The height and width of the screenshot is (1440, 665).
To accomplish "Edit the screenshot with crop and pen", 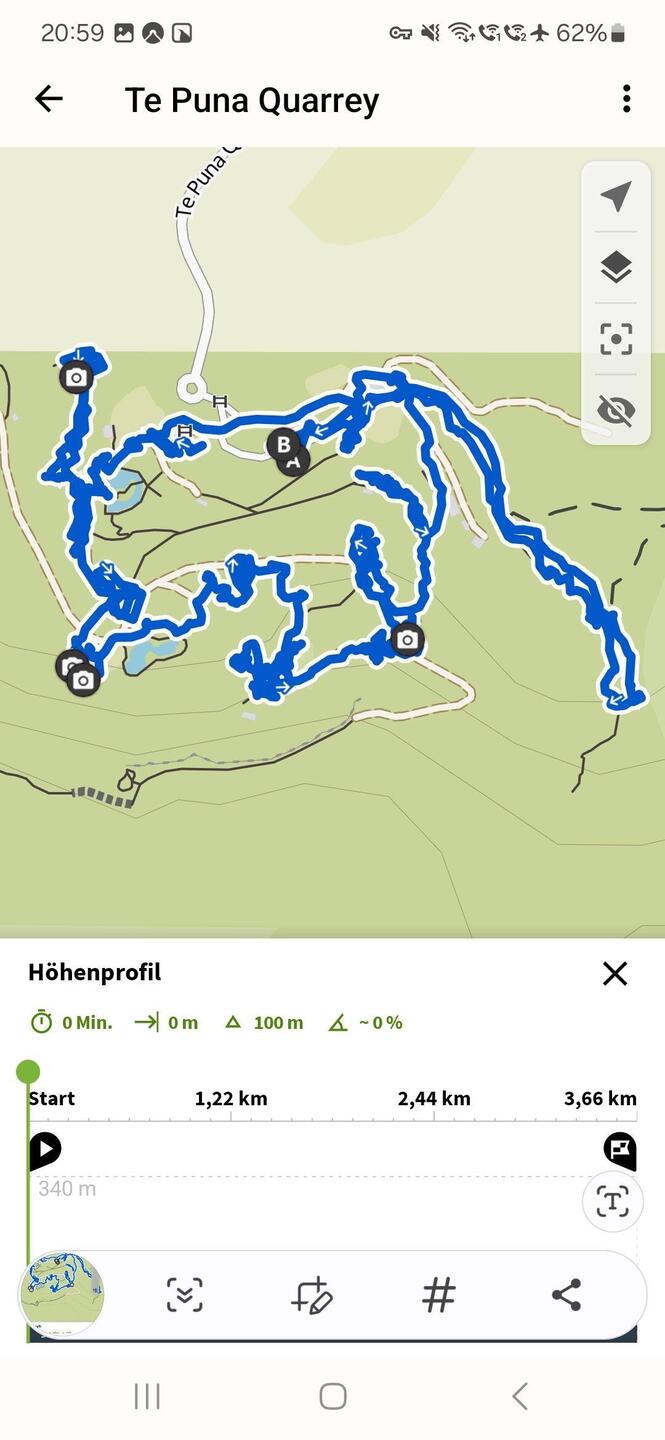I will tap(312, 1295).
